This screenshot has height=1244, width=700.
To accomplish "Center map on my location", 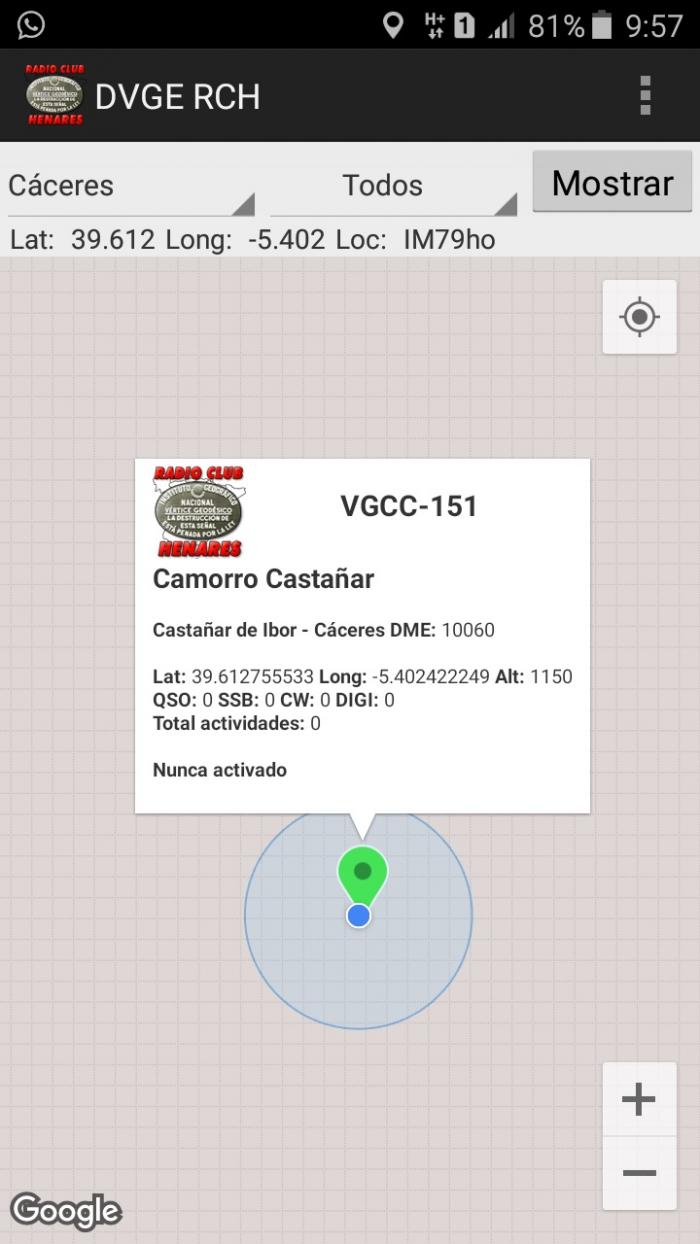I will point(640,317).
